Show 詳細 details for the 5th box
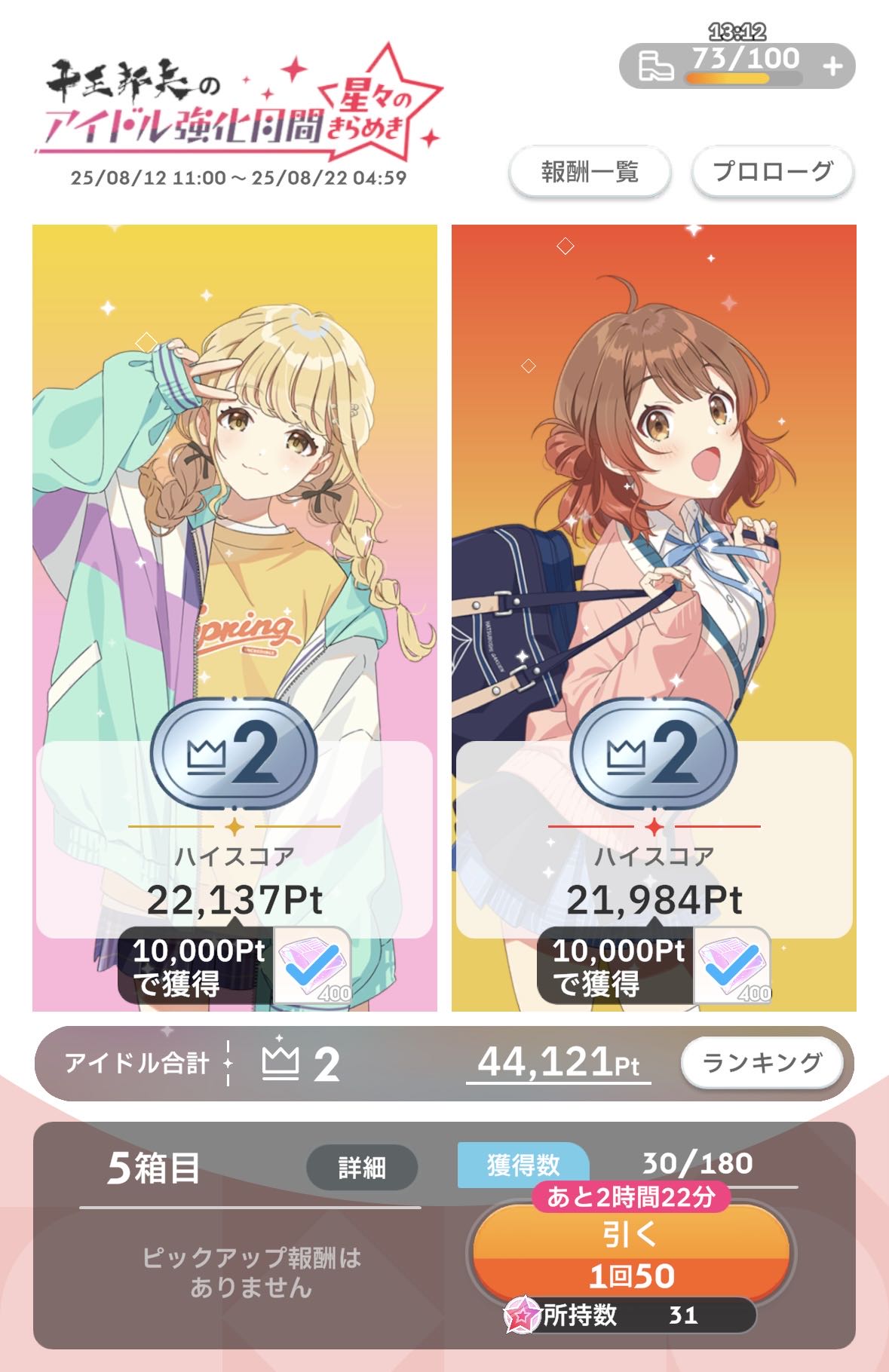Screen dimensions: 889x1372 [362, 1168]
